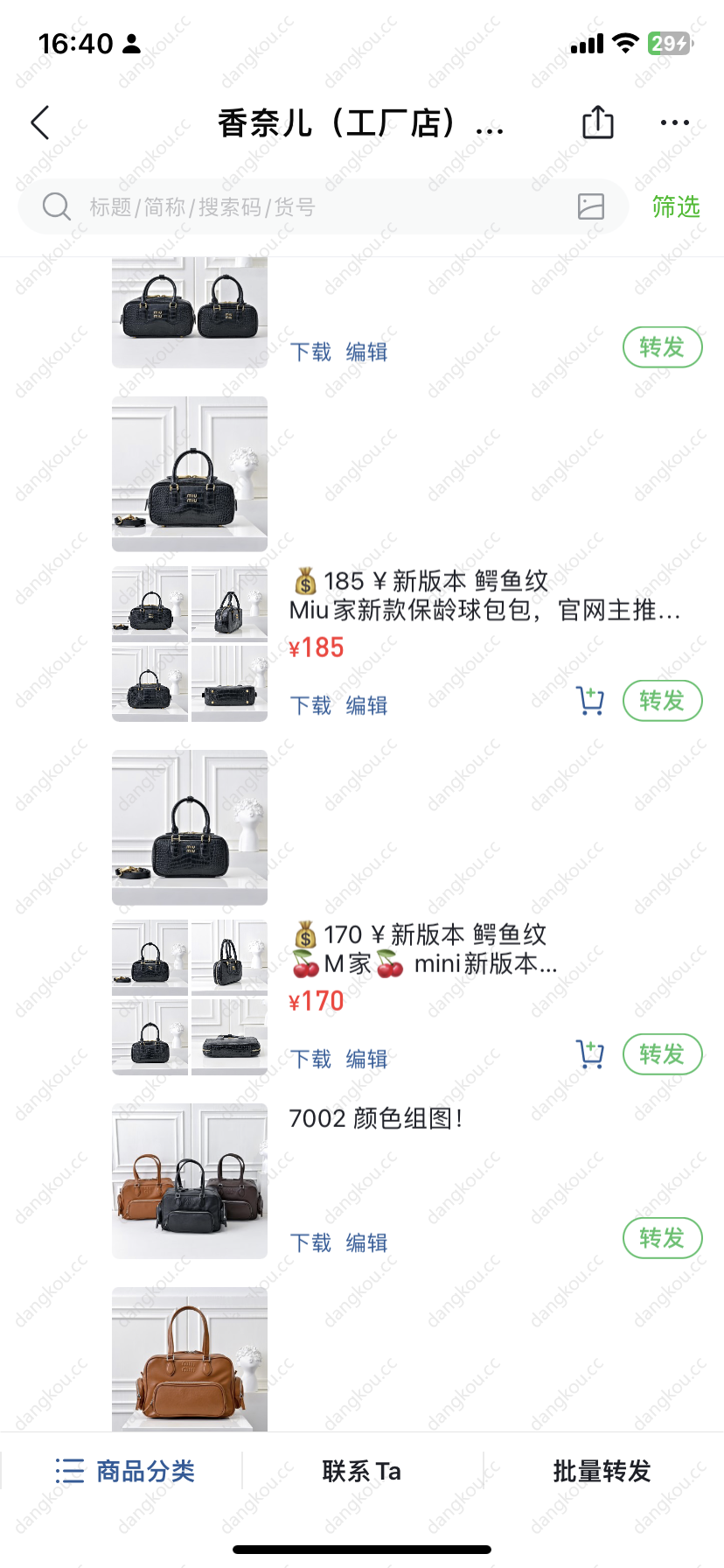Forward (转发) the ¥185 crocodile bag
This screenshot has width=724, height=1568.
663,701
